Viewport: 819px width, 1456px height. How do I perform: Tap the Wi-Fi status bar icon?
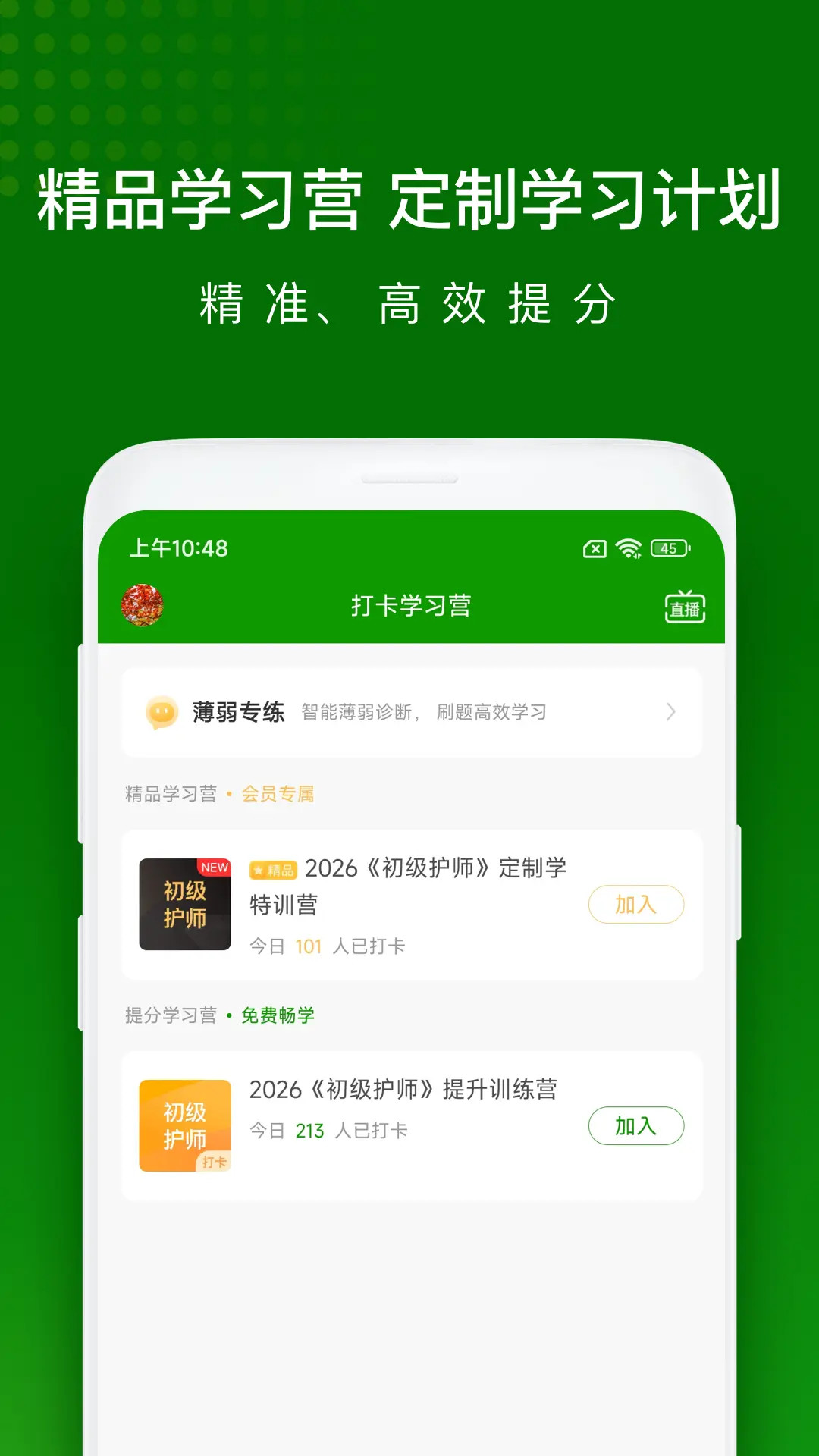click(629, 548)
